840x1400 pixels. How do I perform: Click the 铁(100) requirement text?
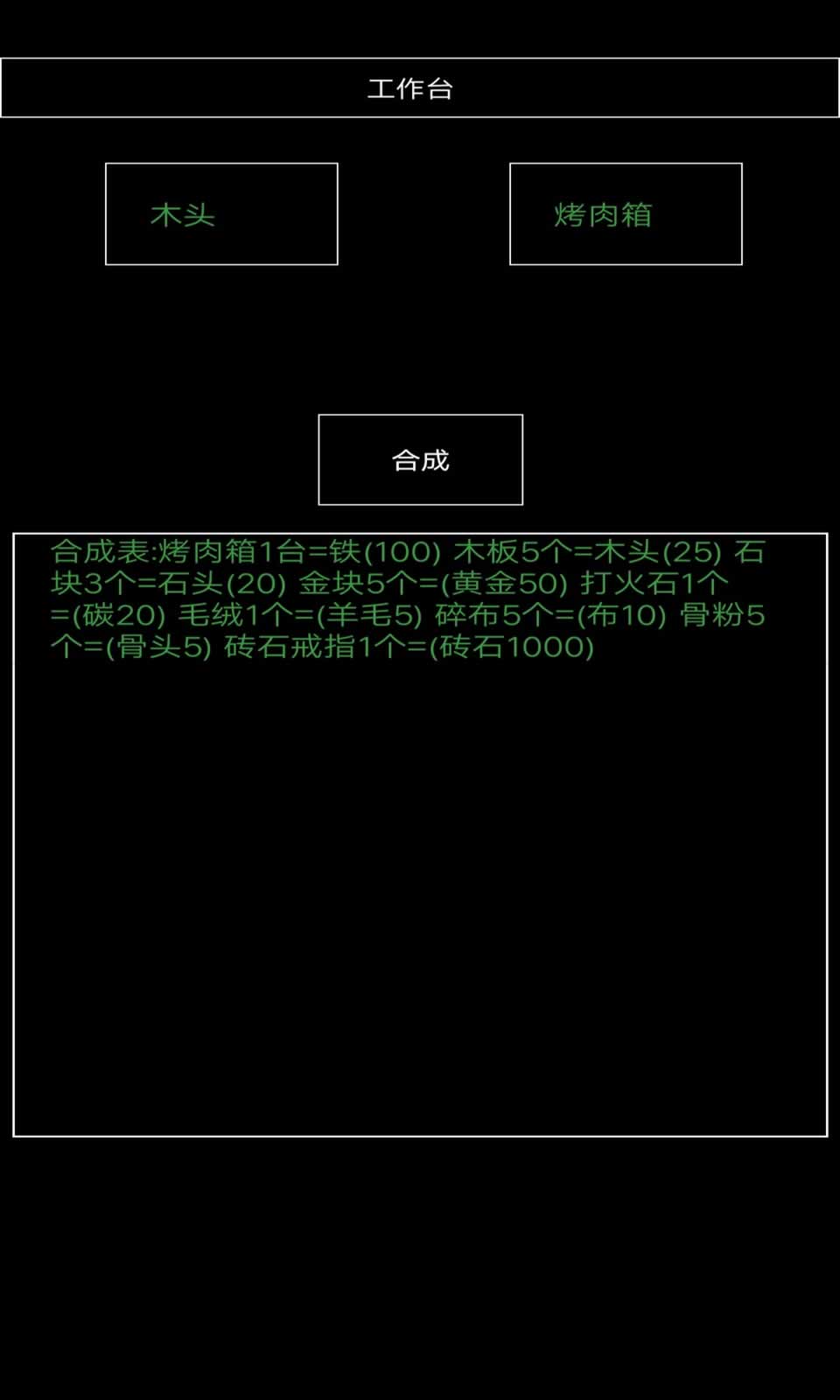point(385,550)
